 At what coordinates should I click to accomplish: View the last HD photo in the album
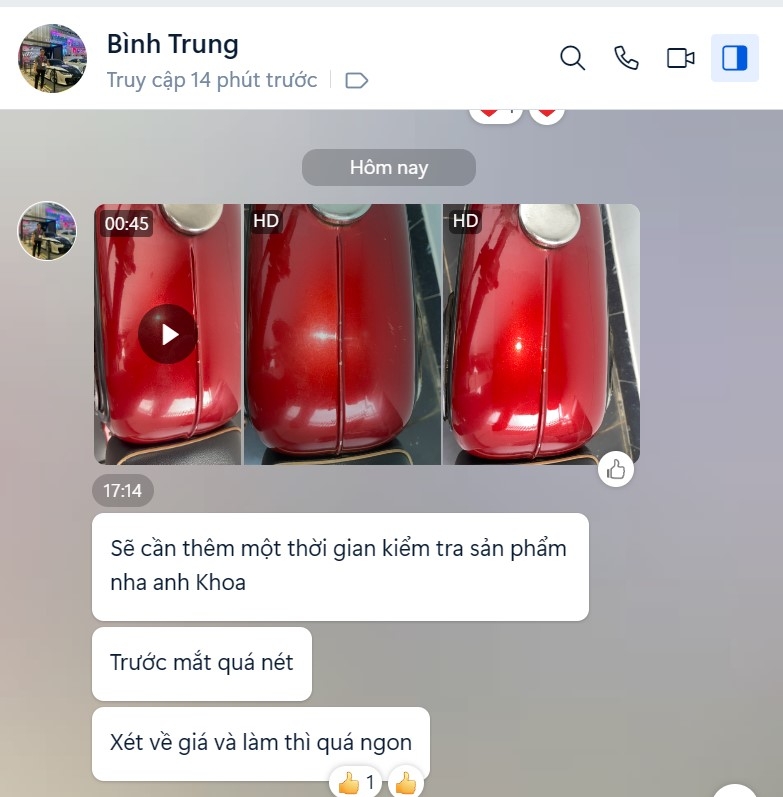coord(541,334)
